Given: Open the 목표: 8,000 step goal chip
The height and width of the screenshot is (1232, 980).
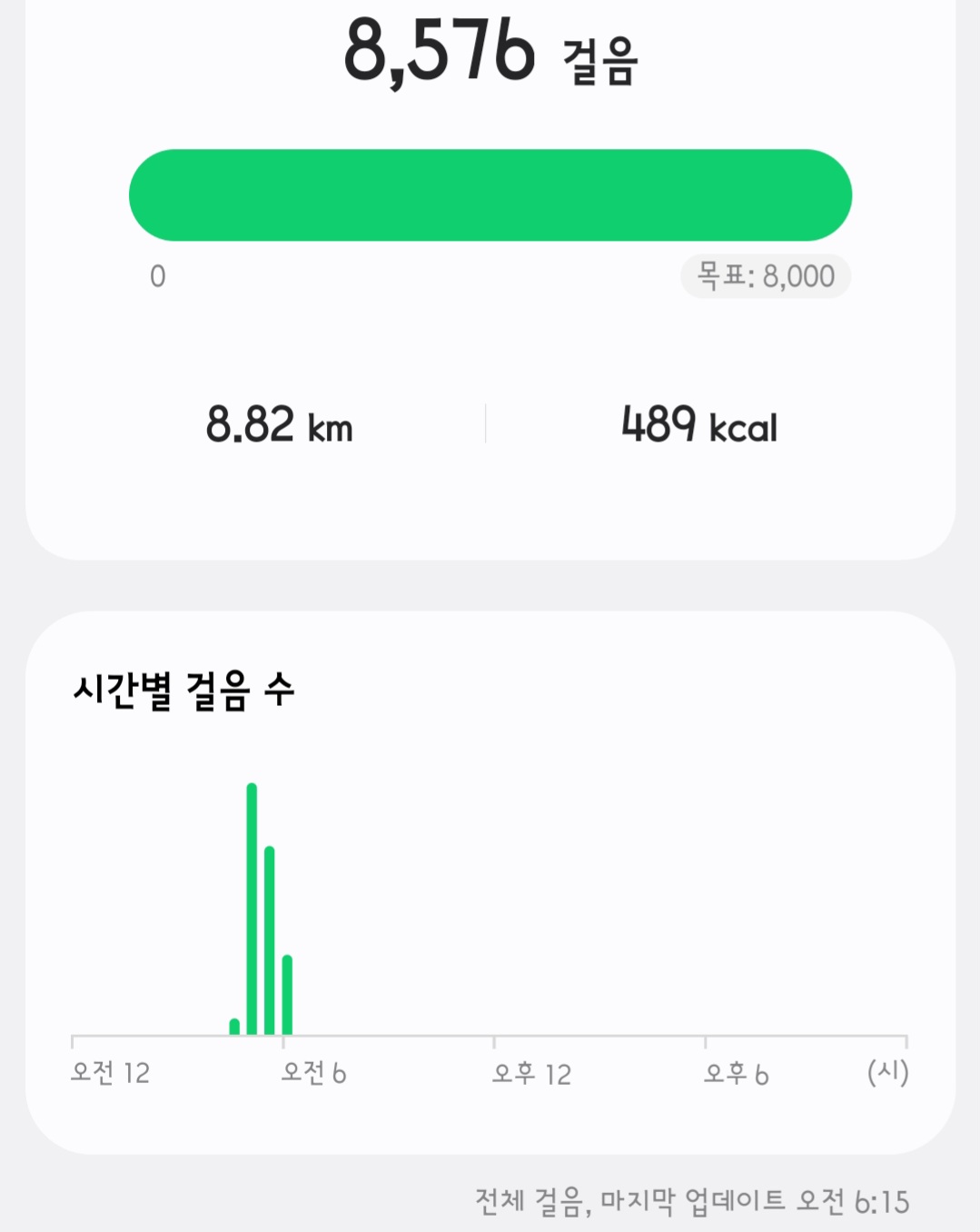Looking at the screenshot, I should point(766,276).
